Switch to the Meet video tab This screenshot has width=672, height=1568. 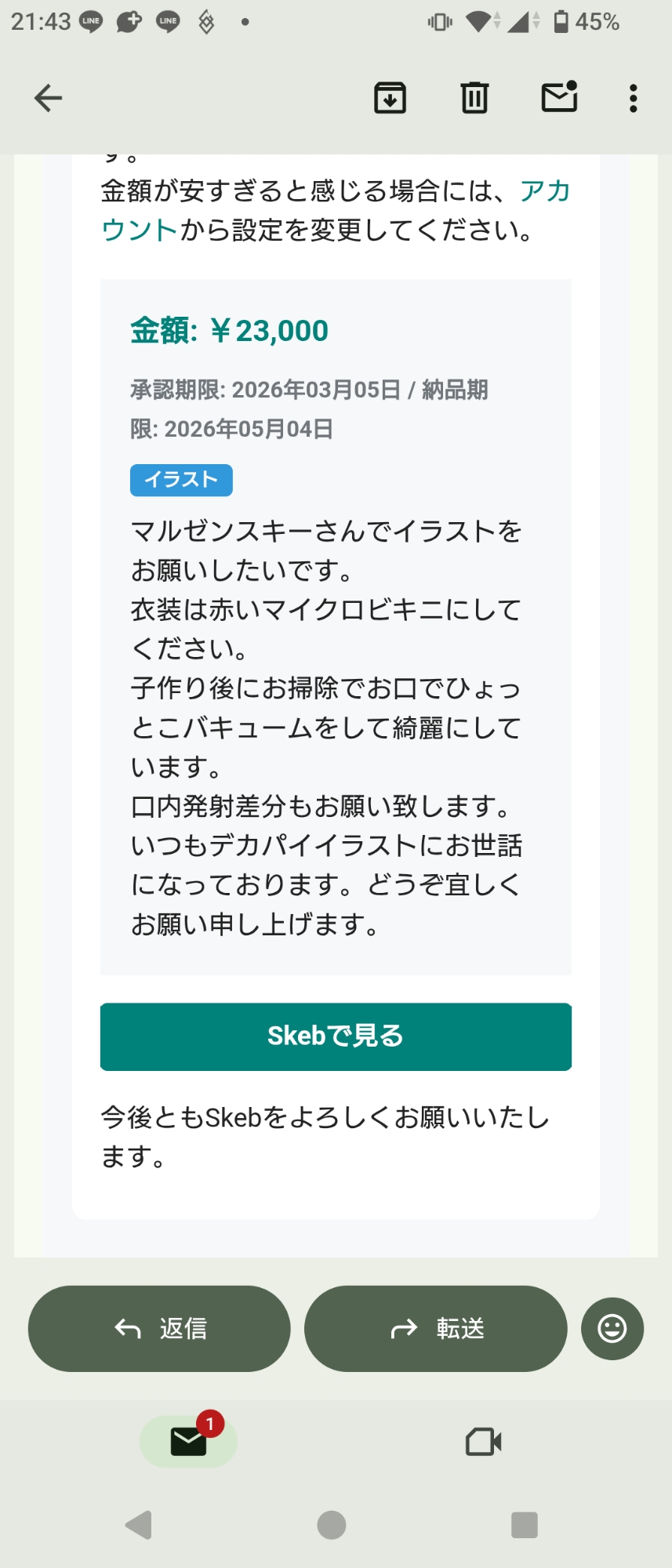(x=484, y=1441)
